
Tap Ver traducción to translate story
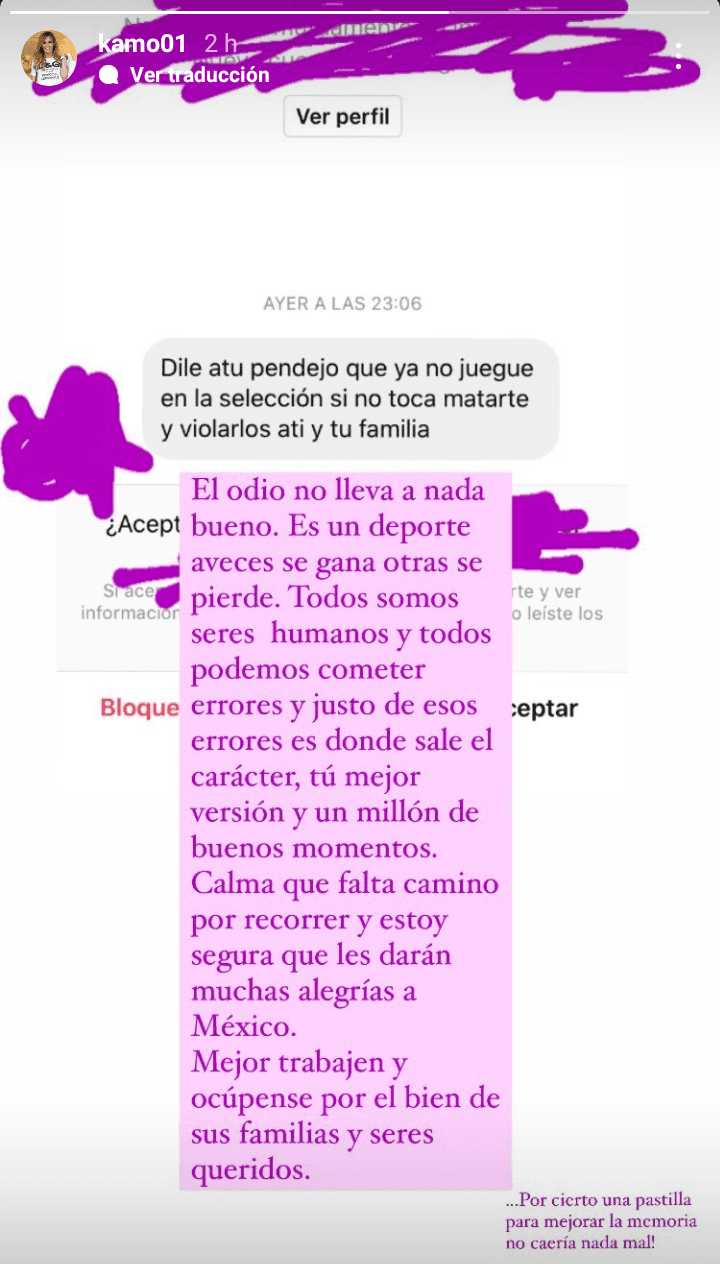pos(199,75)
